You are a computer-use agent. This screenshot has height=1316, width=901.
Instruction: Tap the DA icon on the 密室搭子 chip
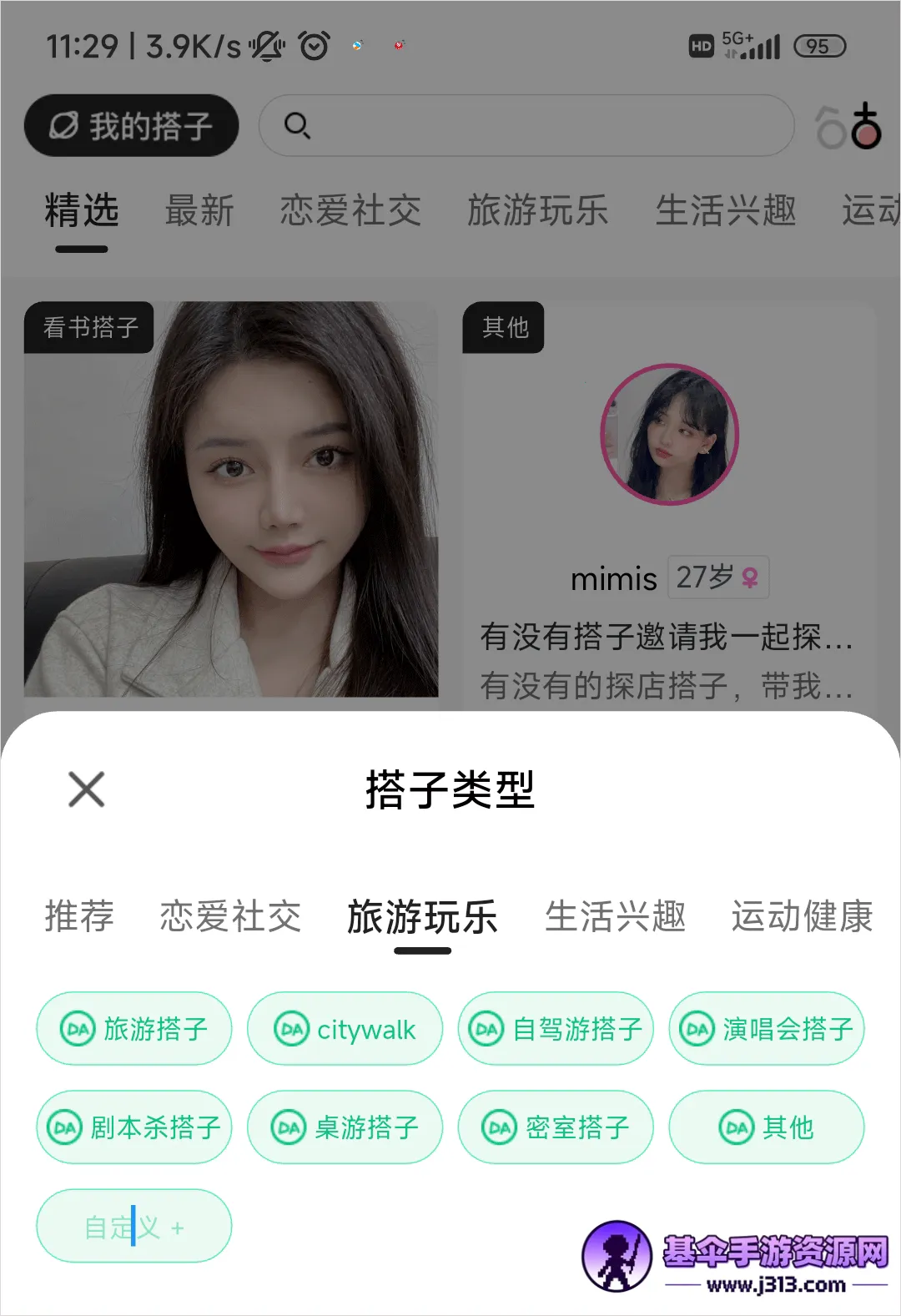coord(498,1127)
